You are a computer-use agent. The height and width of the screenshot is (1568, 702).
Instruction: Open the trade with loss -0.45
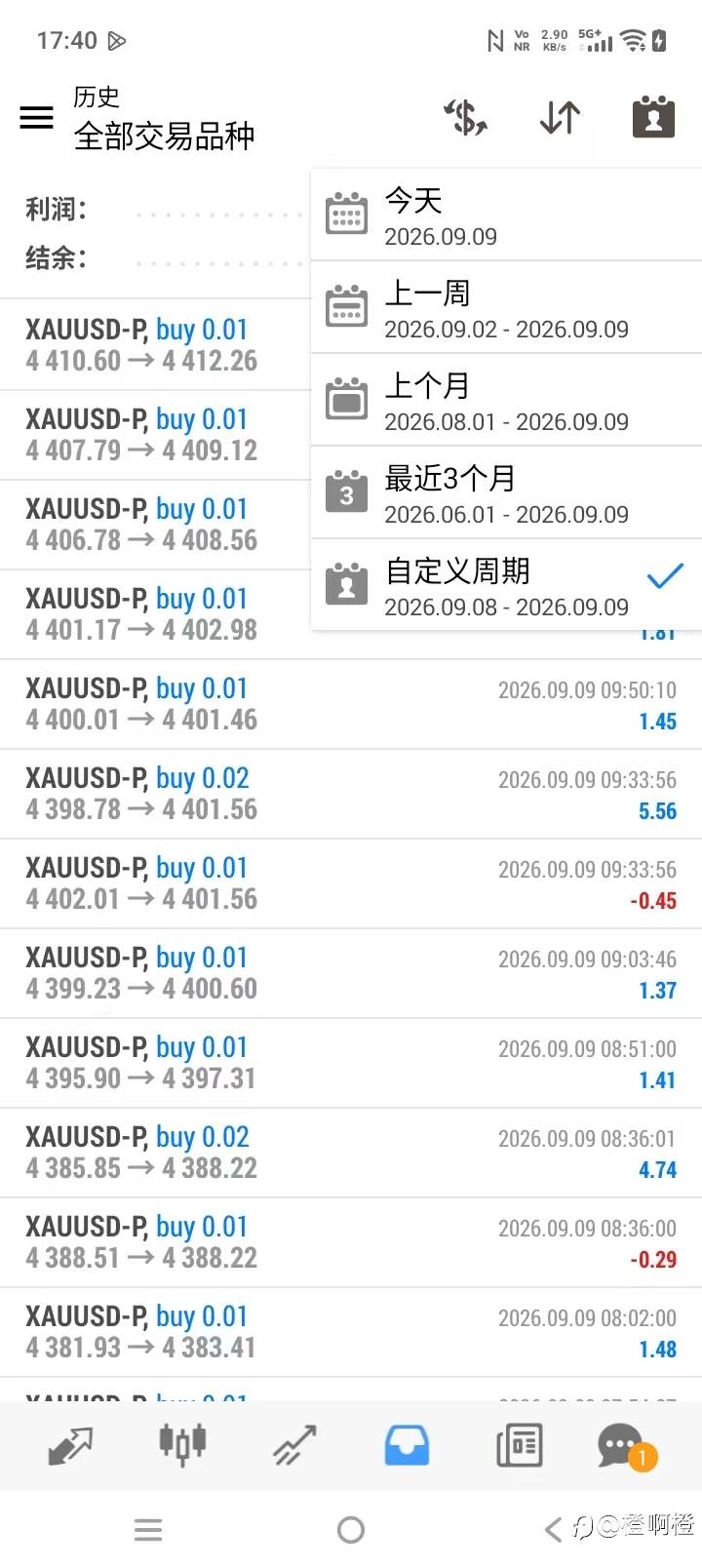point(351,884)
